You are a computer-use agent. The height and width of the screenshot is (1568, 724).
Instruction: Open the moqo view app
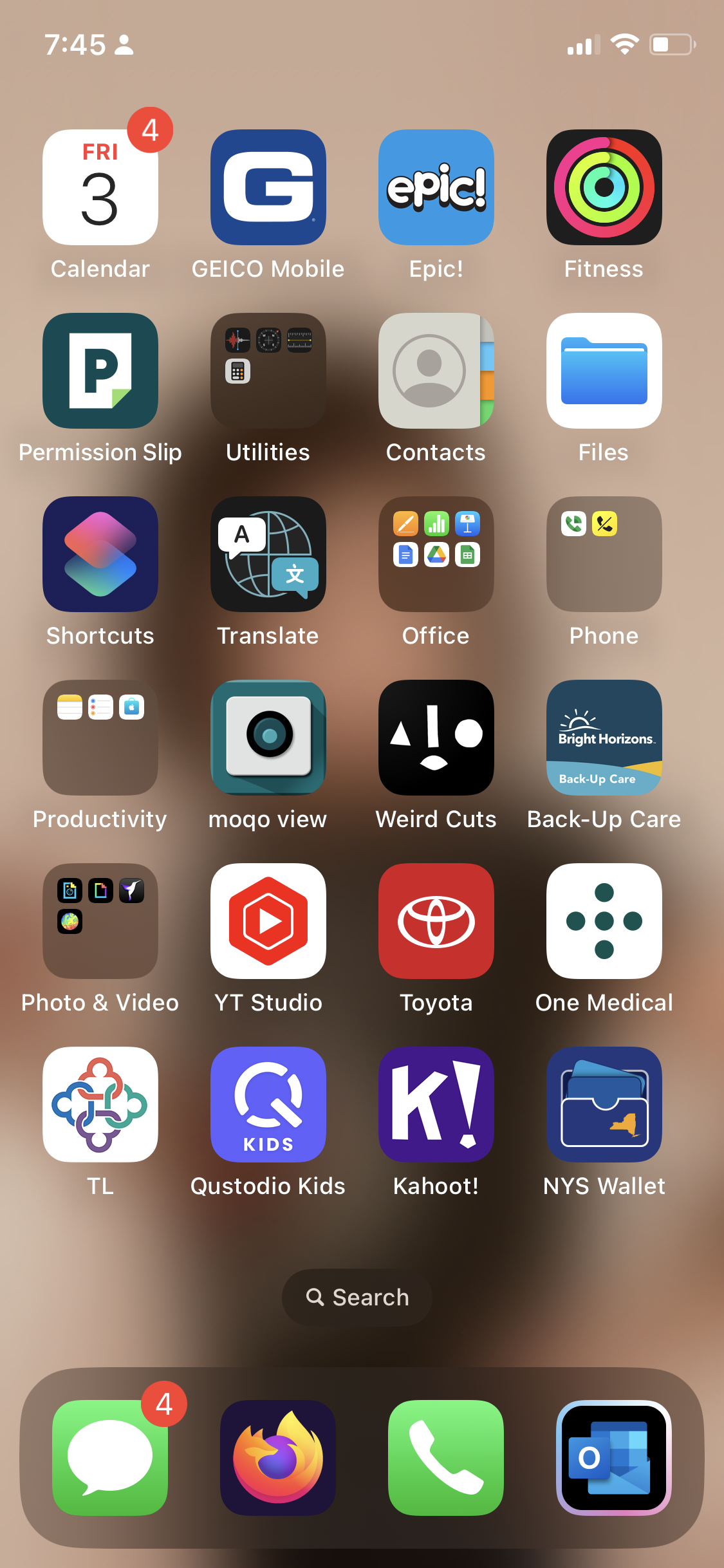click(x=268, y=738)
